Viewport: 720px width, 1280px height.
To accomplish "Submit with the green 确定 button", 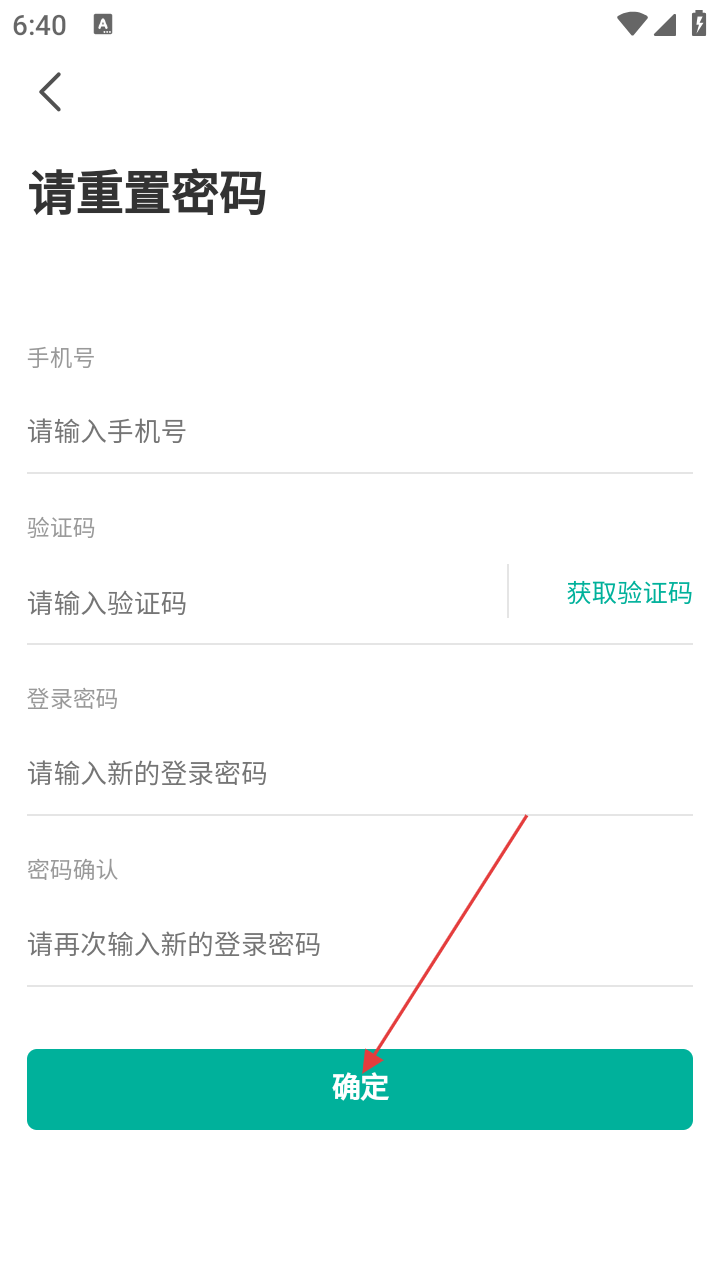I will 360,1089.
